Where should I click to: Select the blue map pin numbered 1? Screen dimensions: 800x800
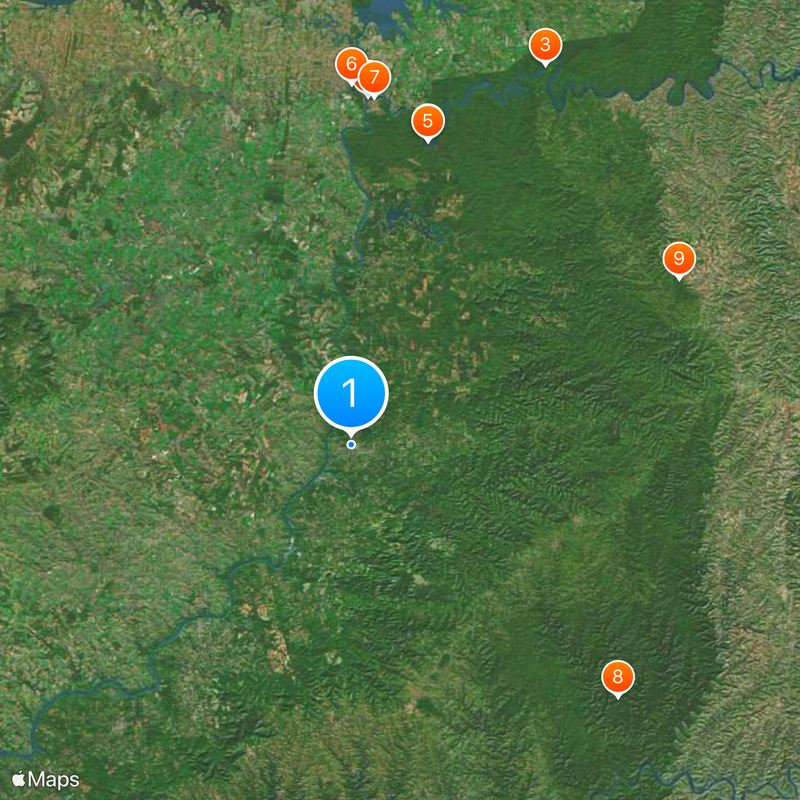tap(351, 393)
